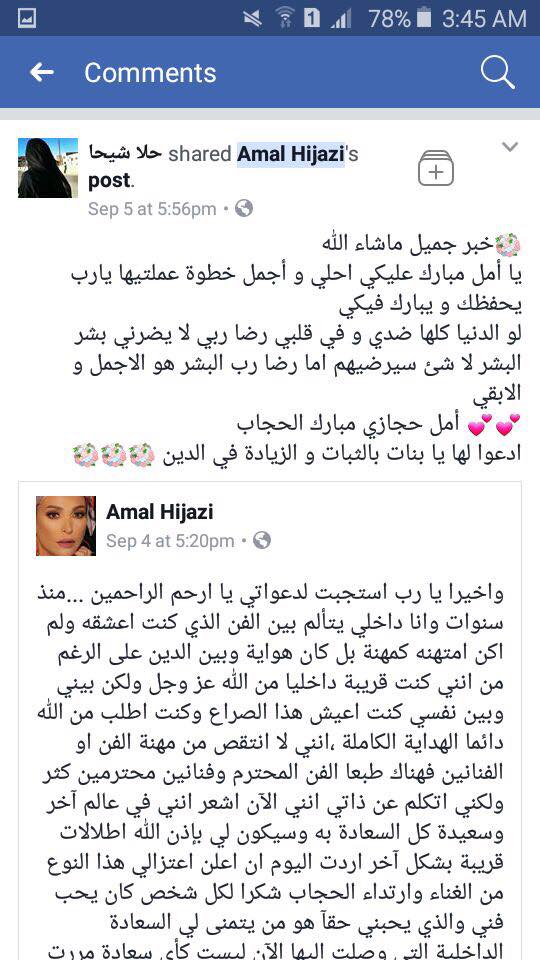Open Amal Hijazi's profile photo in shared post
The height and width of the screenshot is (960, 540).
(x=66, y=525)
